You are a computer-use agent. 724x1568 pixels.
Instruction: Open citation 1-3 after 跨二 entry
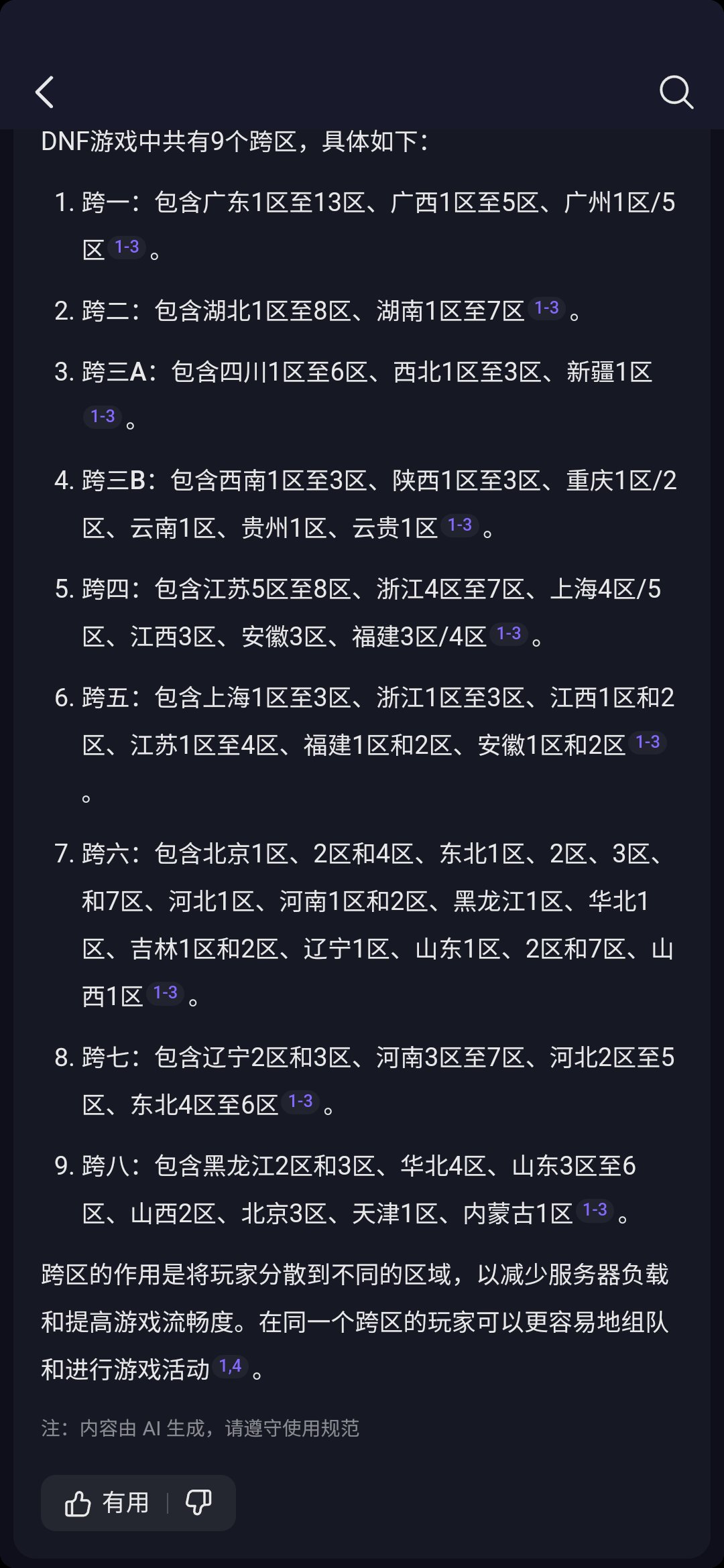(x=546, y=308)
